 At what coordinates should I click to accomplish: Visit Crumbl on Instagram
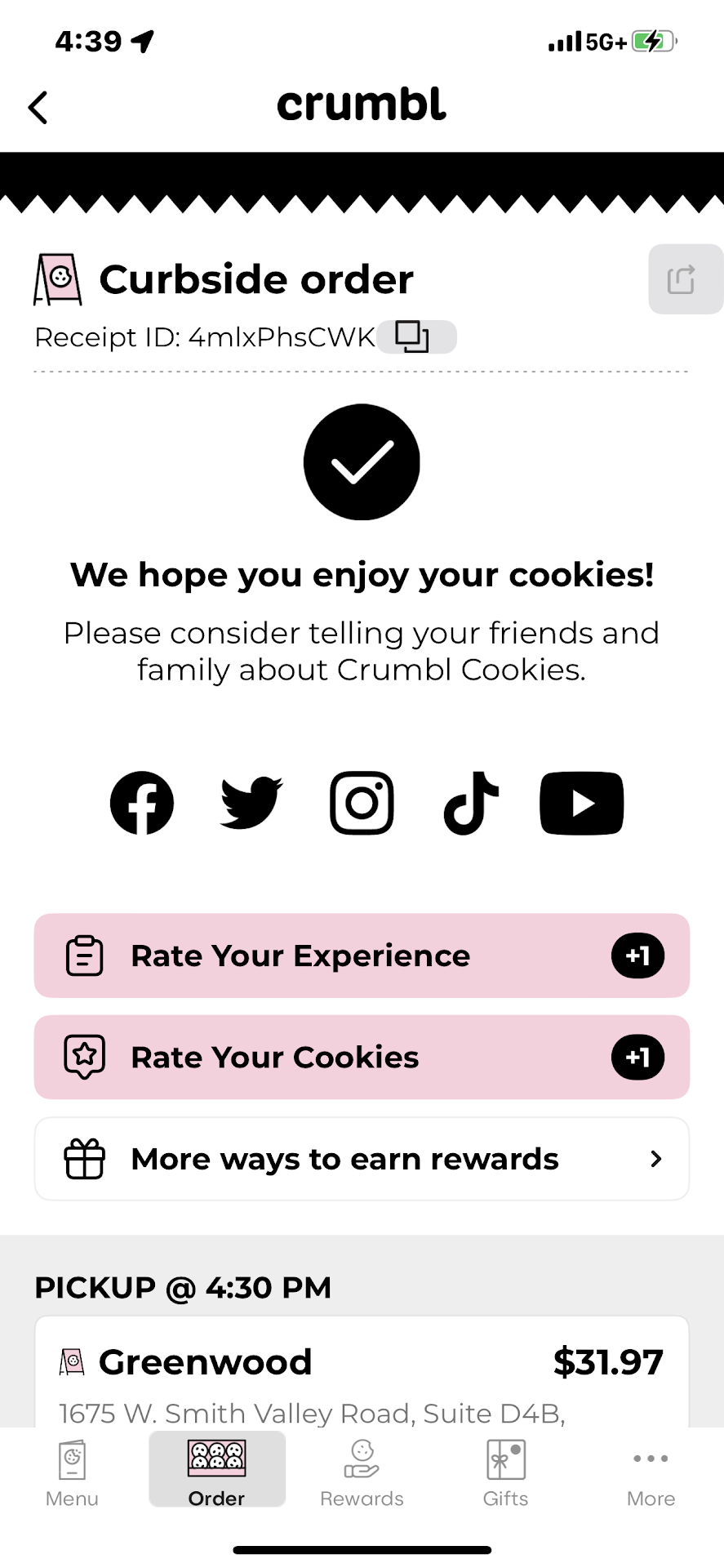[362, 803]
